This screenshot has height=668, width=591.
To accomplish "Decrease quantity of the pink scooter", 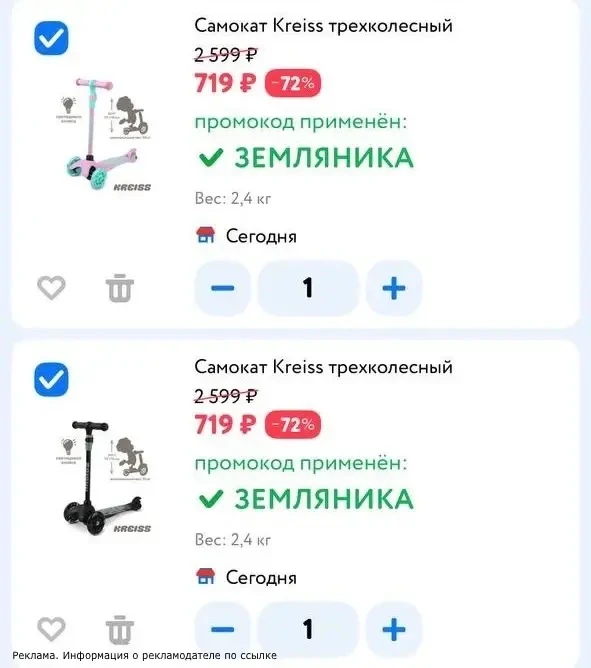I will (223, 288).
